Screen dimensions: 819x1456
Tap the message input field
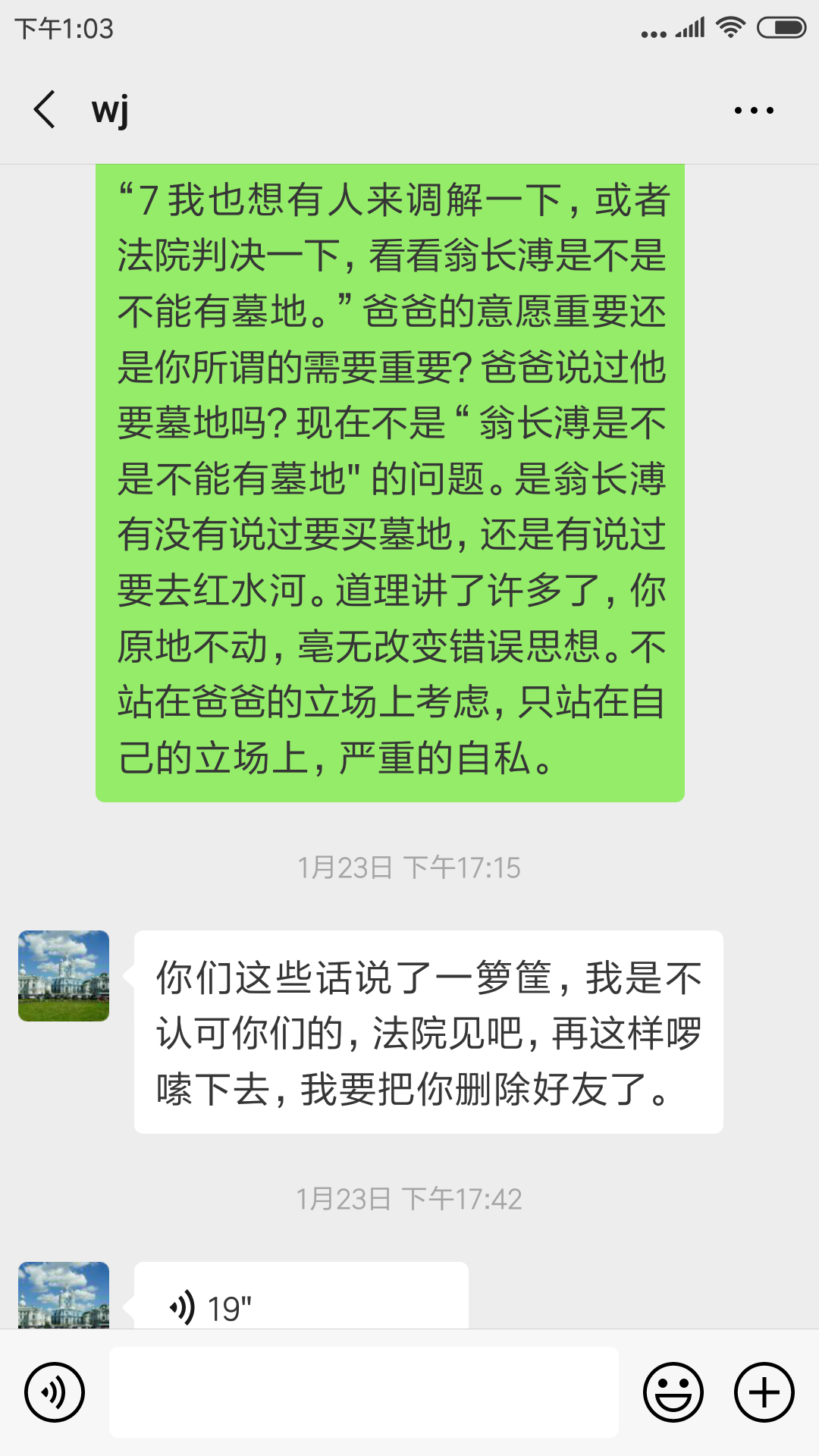pos(364,1392)
